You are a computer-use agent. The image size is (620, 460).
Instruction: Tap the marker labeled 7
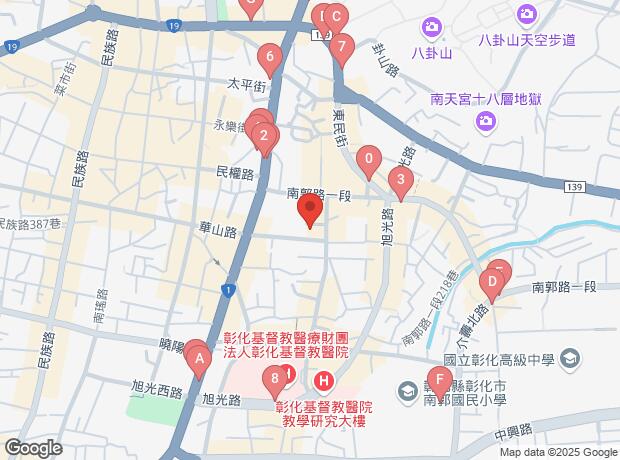(x=342, y=45)
